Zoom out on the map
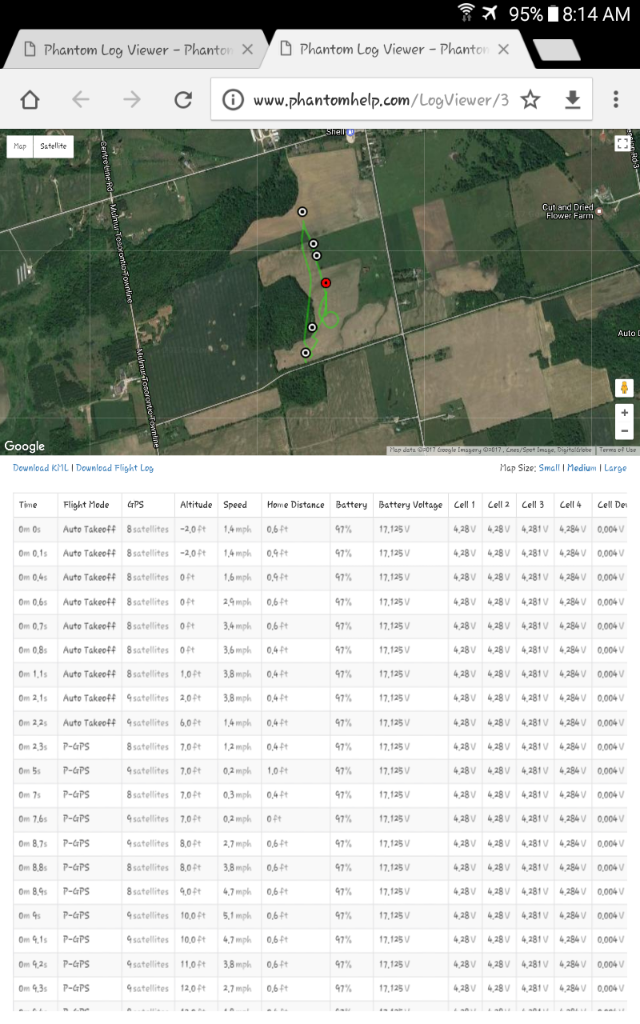 [x=624, y=430]
